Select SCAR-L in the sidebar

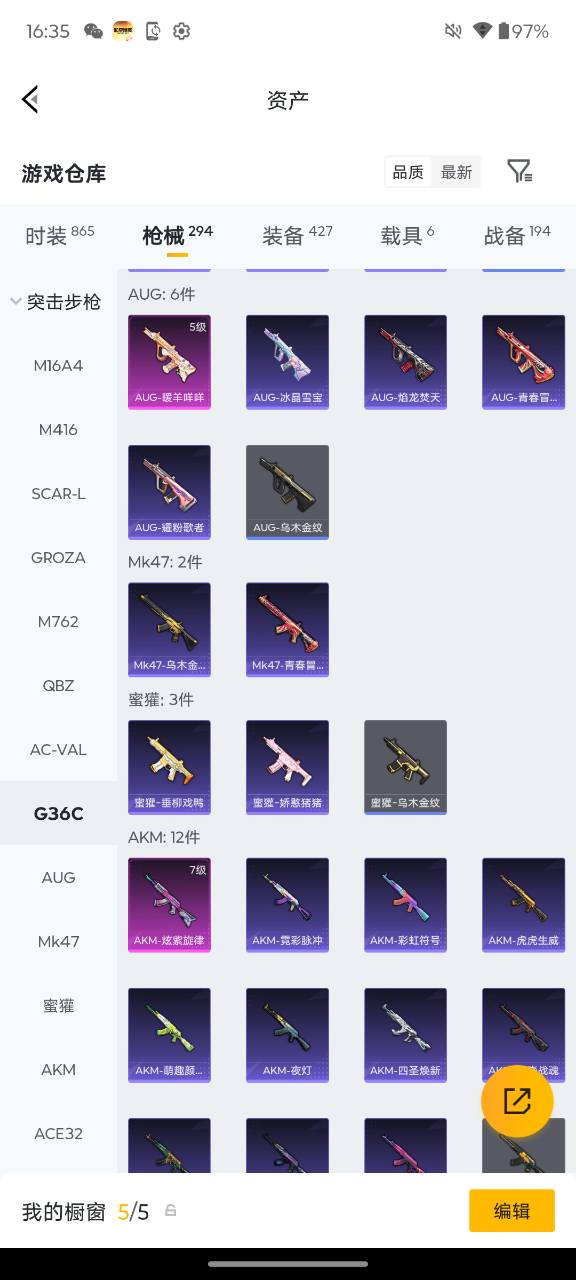coord(58,493)
